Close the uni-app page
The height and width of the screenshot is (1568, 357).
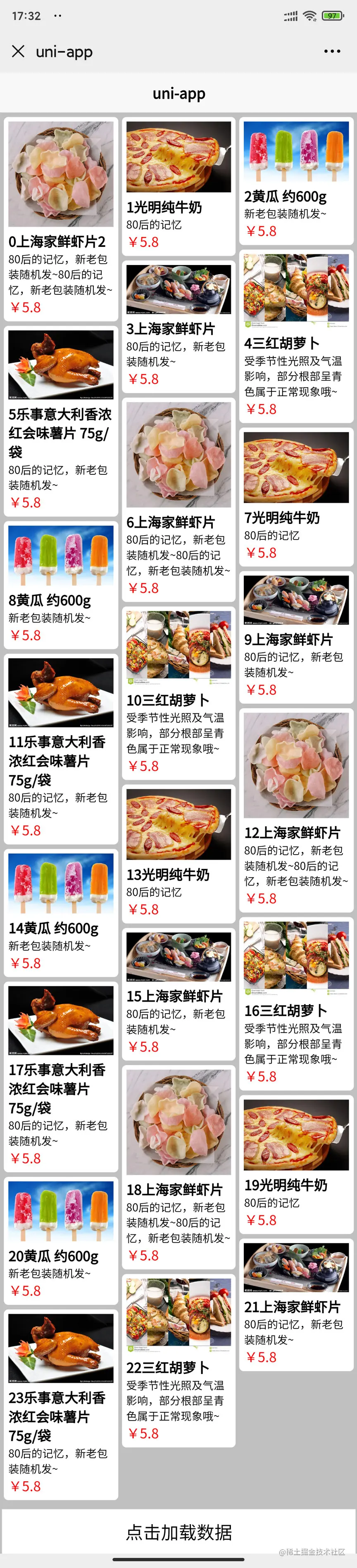tap(18, 51)
